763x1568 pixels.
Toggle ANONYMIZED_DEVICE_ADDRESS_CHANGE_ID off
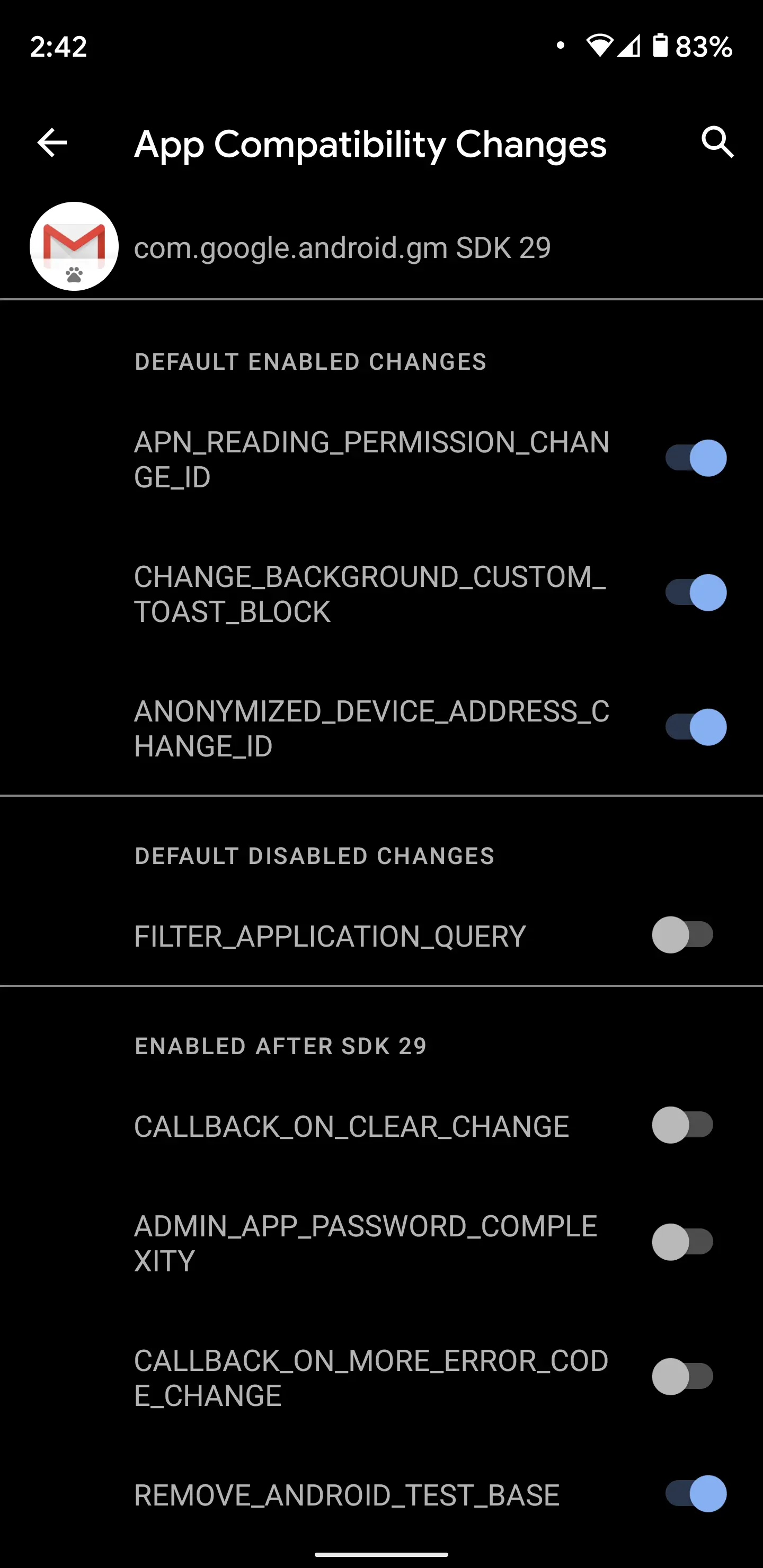[695, 727]
